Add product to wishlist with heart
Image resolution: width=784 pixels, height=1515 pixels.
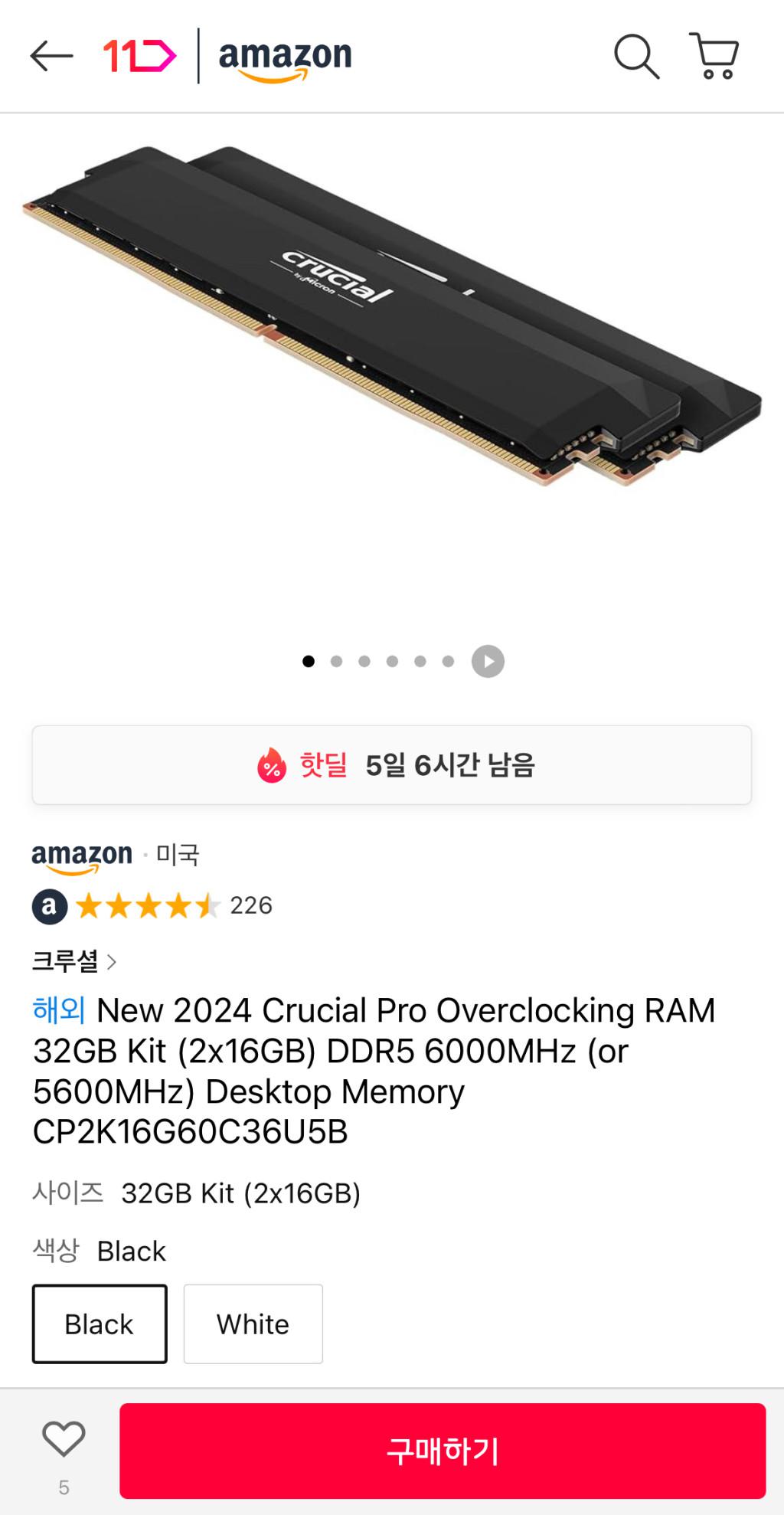(x=64, y=1440)
